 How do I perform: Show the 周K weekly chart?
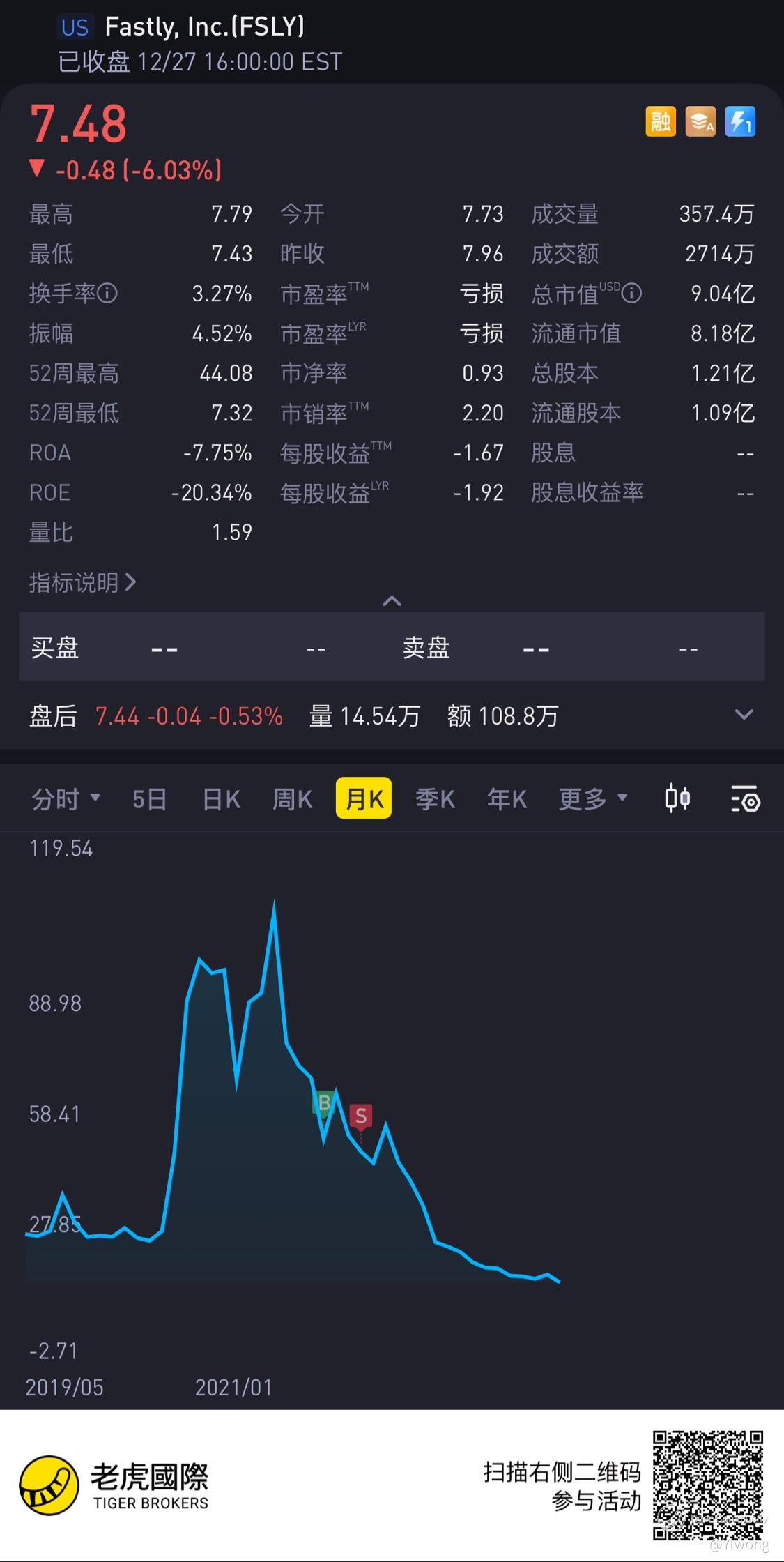click(x=293, y=798)
